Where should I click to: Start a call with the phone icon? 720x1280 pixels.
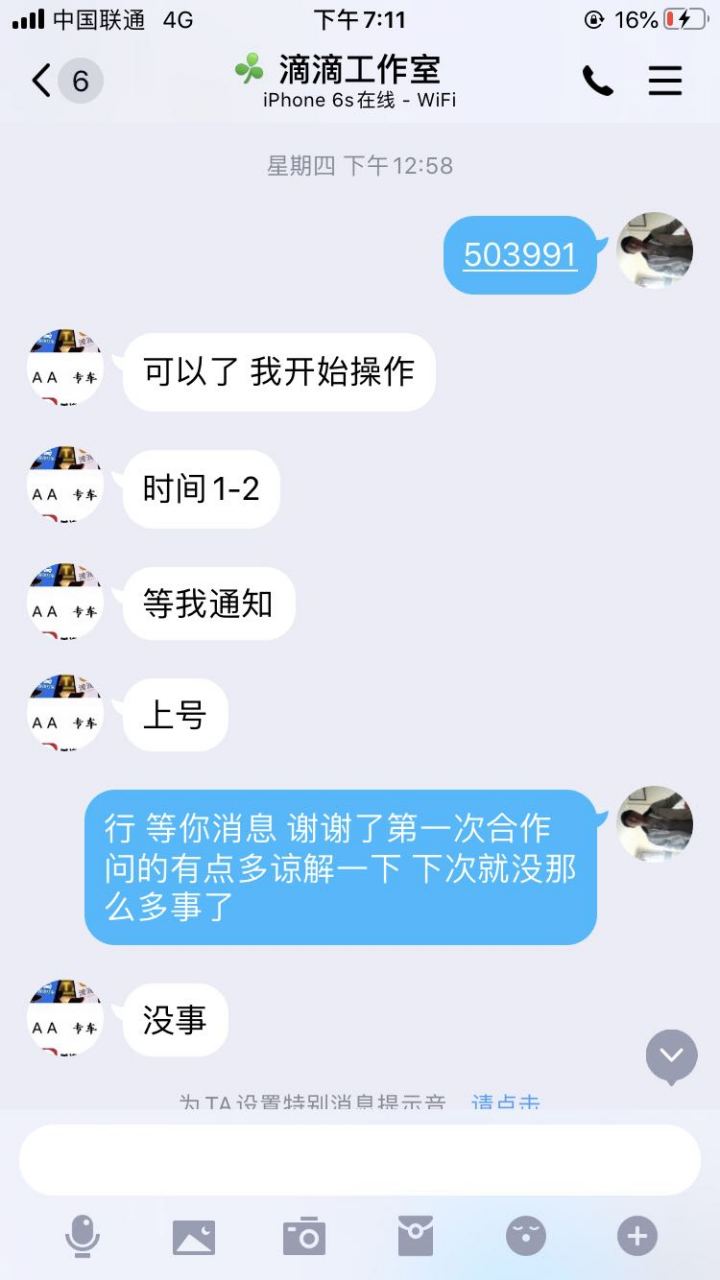click(x=599, y=81)
